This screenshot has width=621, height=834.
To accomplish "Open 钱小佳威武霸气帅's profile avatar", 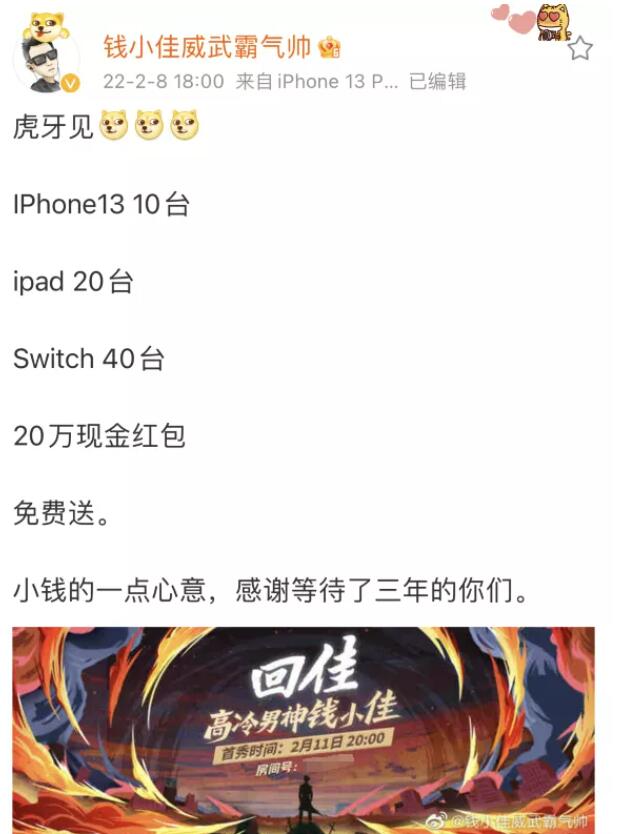I will coord(45,60).
